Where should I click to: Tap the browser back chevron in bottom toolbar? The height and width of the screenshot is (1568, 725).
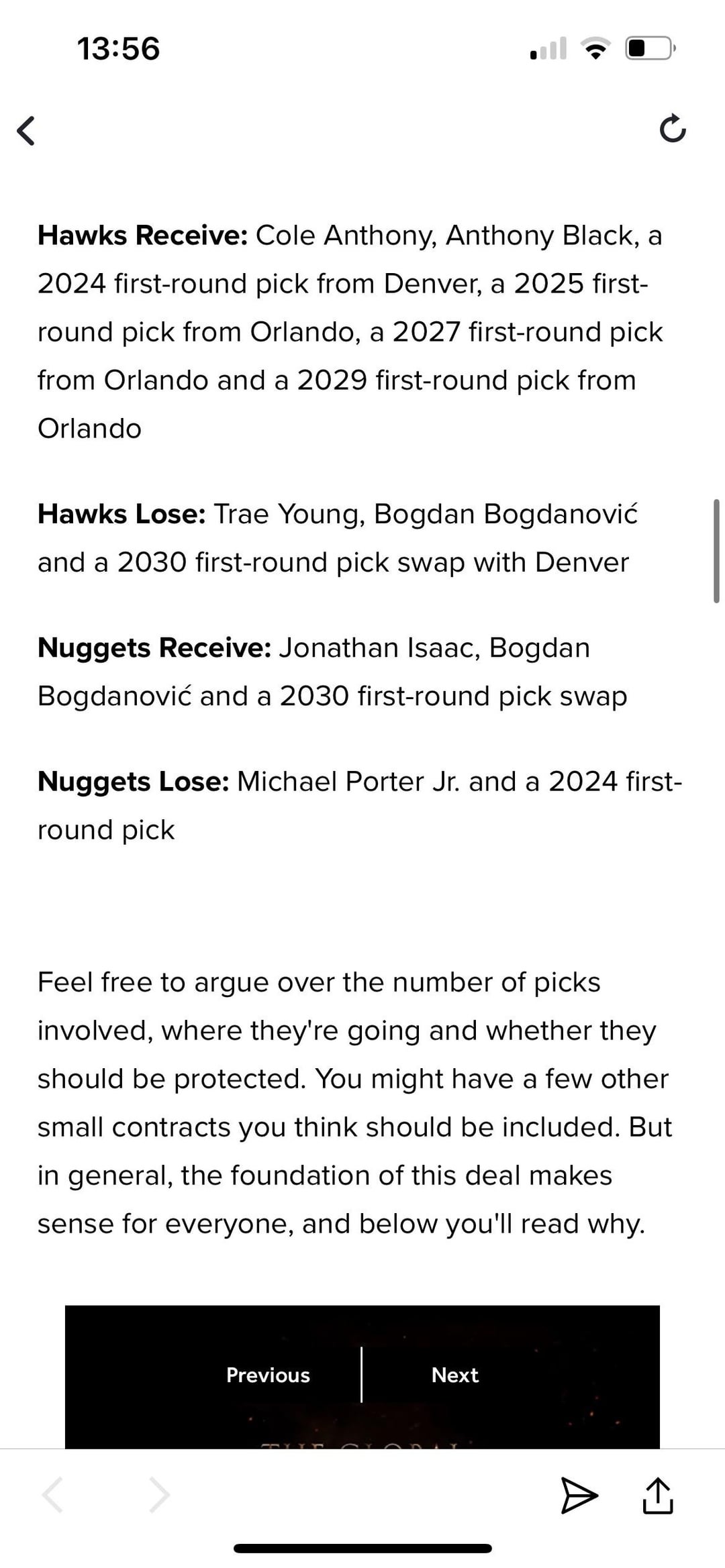pyautogui.click(x=53, y=1495)
